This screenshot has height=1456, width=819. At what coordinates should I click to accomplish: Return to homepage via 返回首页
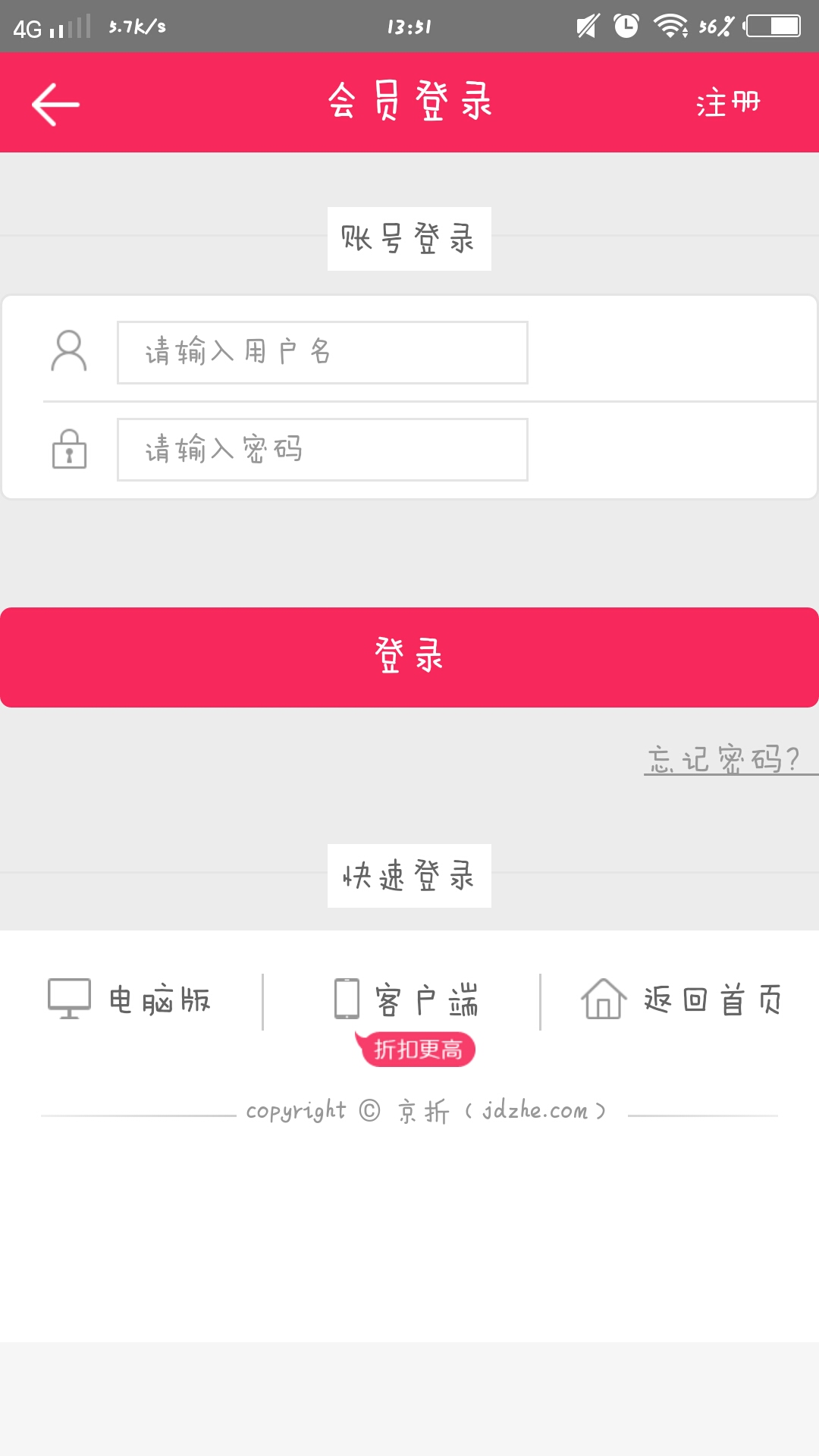[x=681, y=999]
